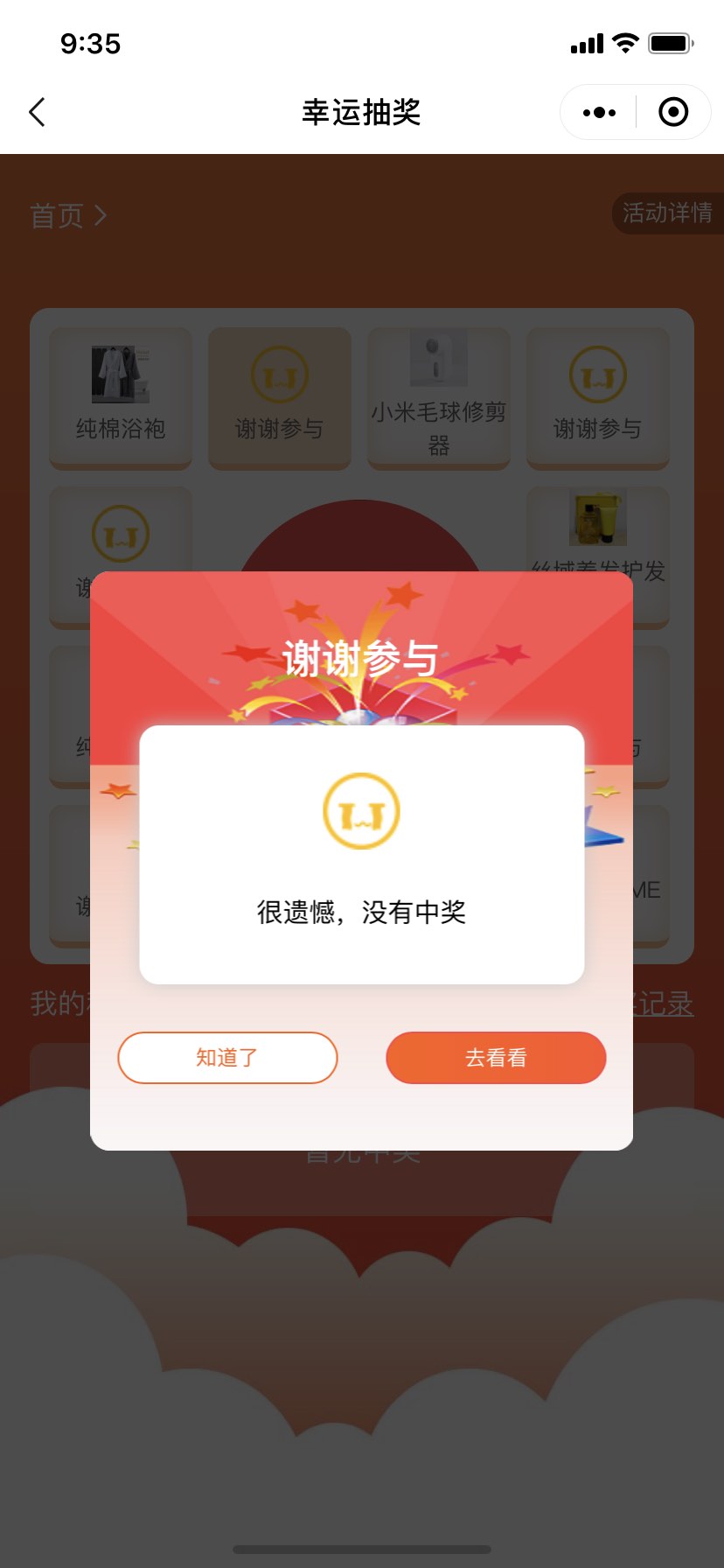Close the mini program with the circle icon
The width and height of the screenshot is (724, 1568).
tap(672, 112)
